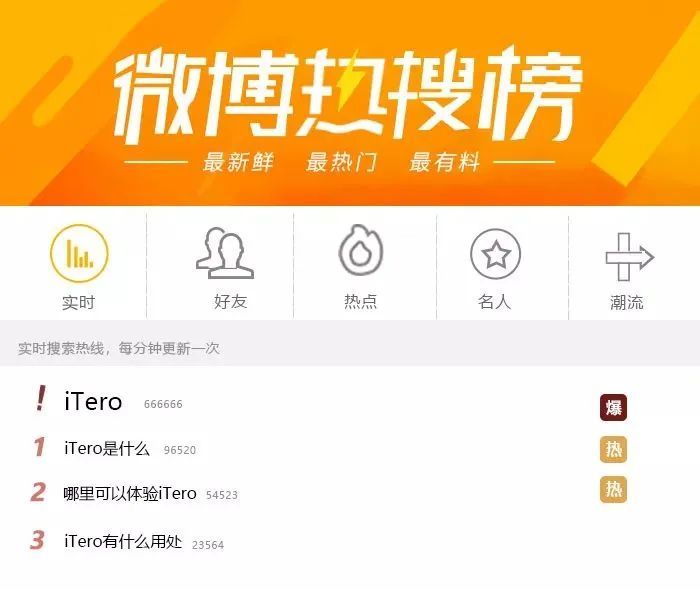Tap the 哪里可以体验iTero search entry
Viewport: 700px width, 590px height.
(130, 493)
